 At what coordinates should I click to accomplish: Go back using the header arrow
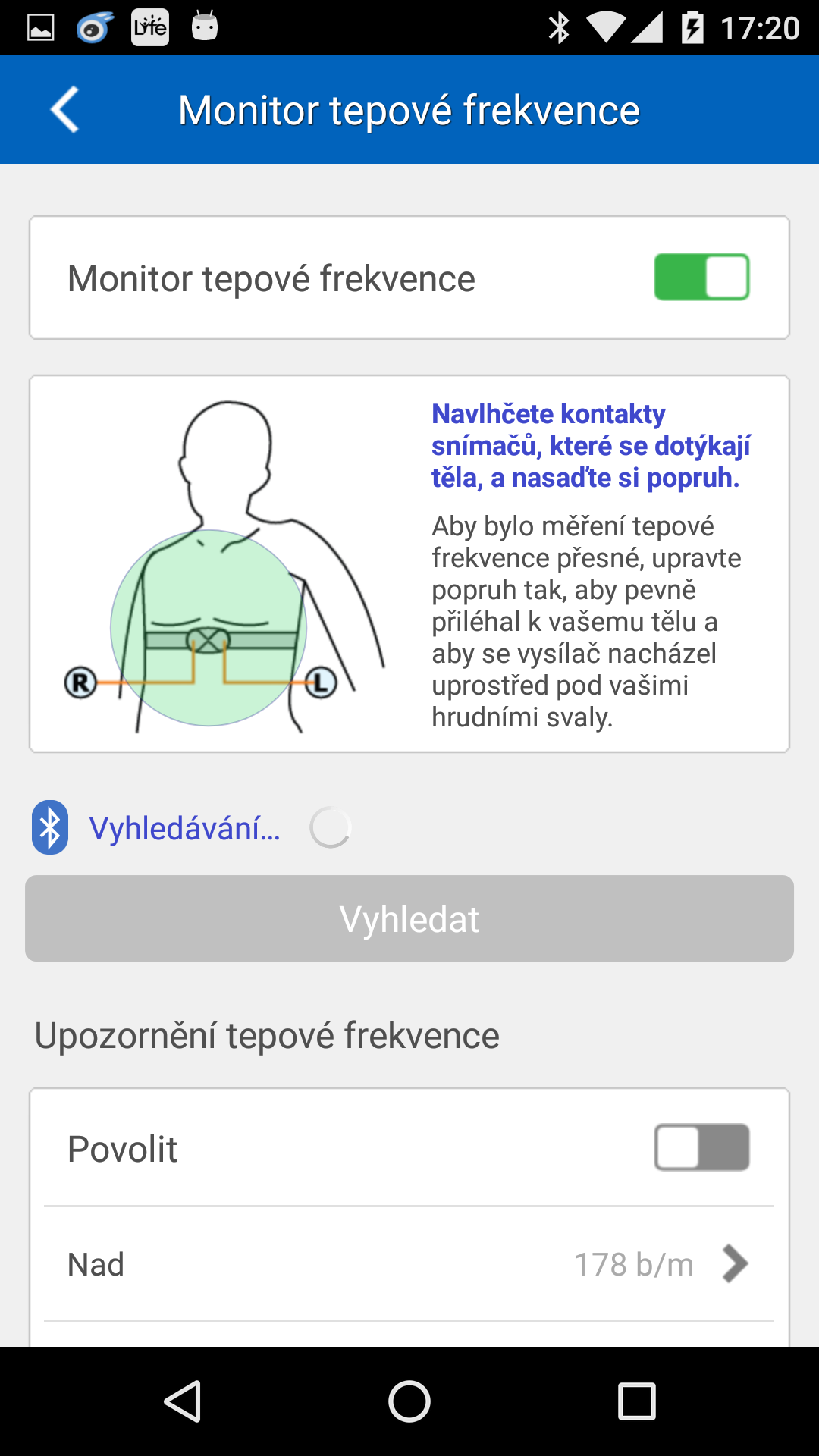65,110
